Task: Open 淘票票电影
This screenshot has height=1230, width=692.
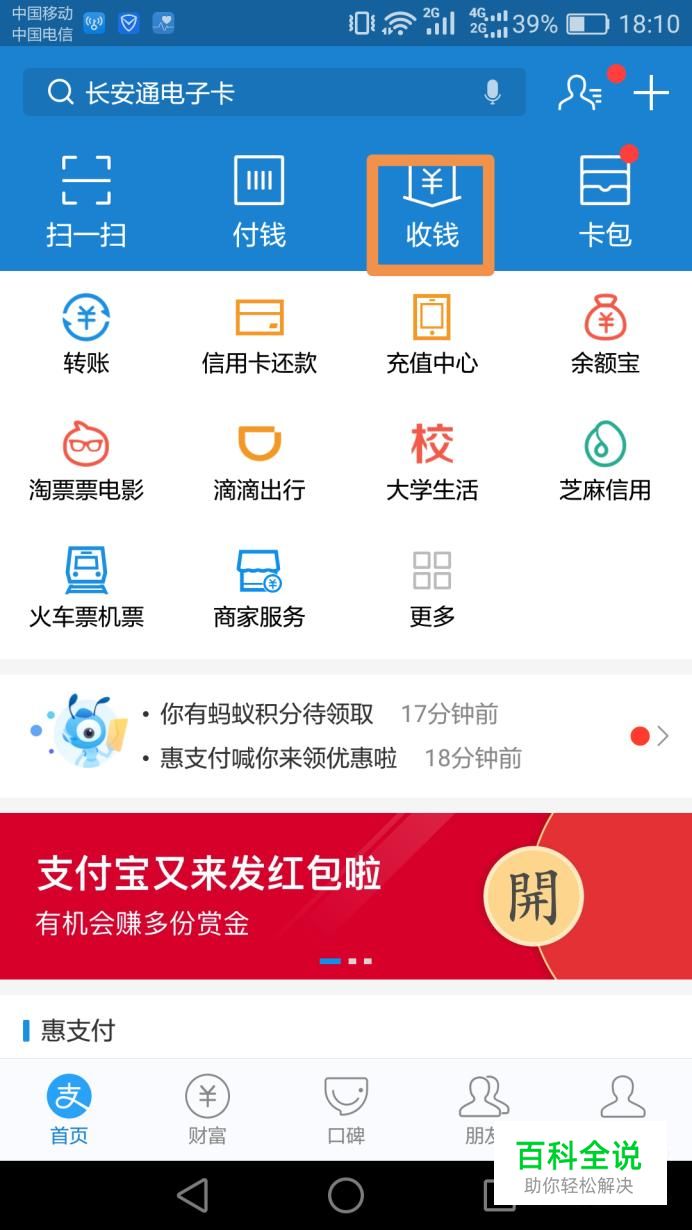Action: (86, 461)
